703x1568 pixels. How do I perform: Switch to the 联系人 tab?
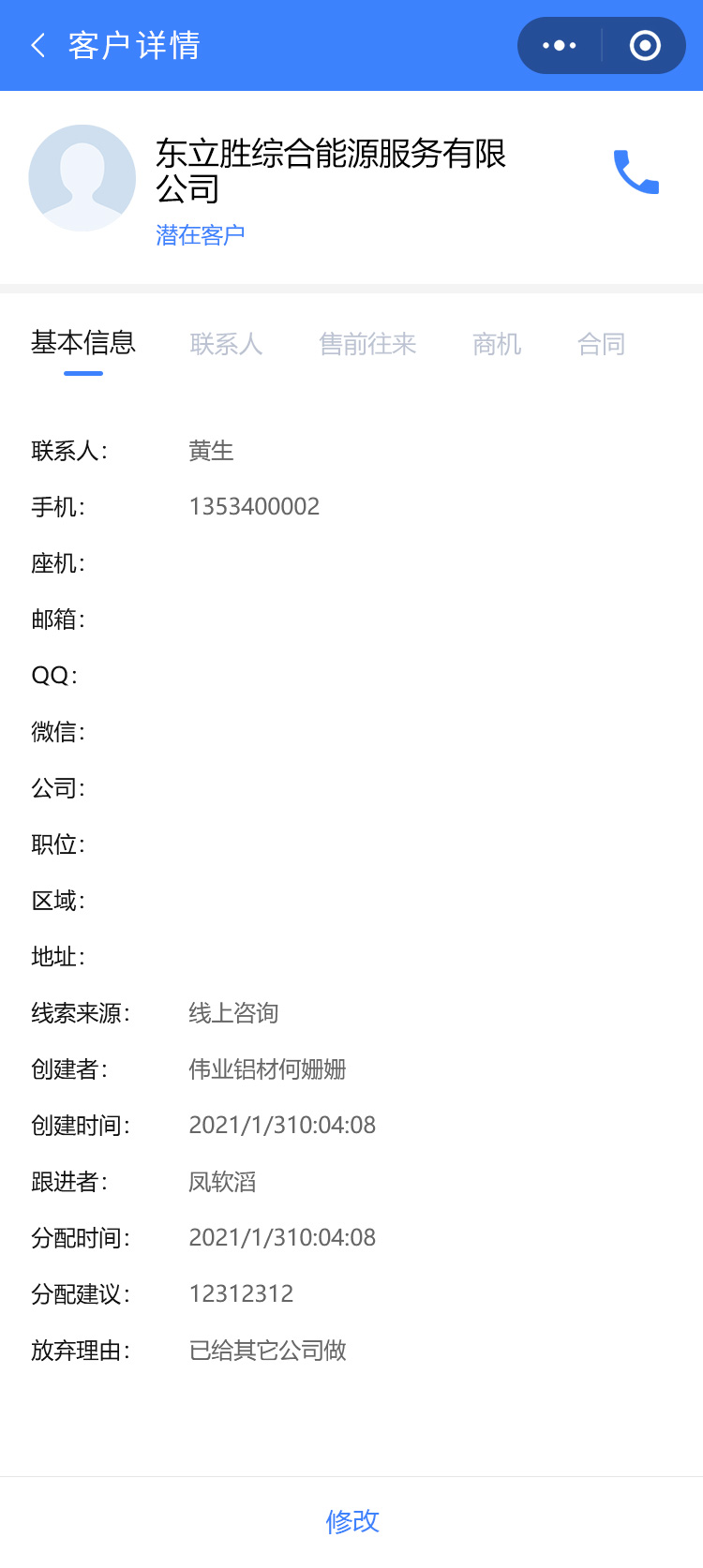point(226,344)
